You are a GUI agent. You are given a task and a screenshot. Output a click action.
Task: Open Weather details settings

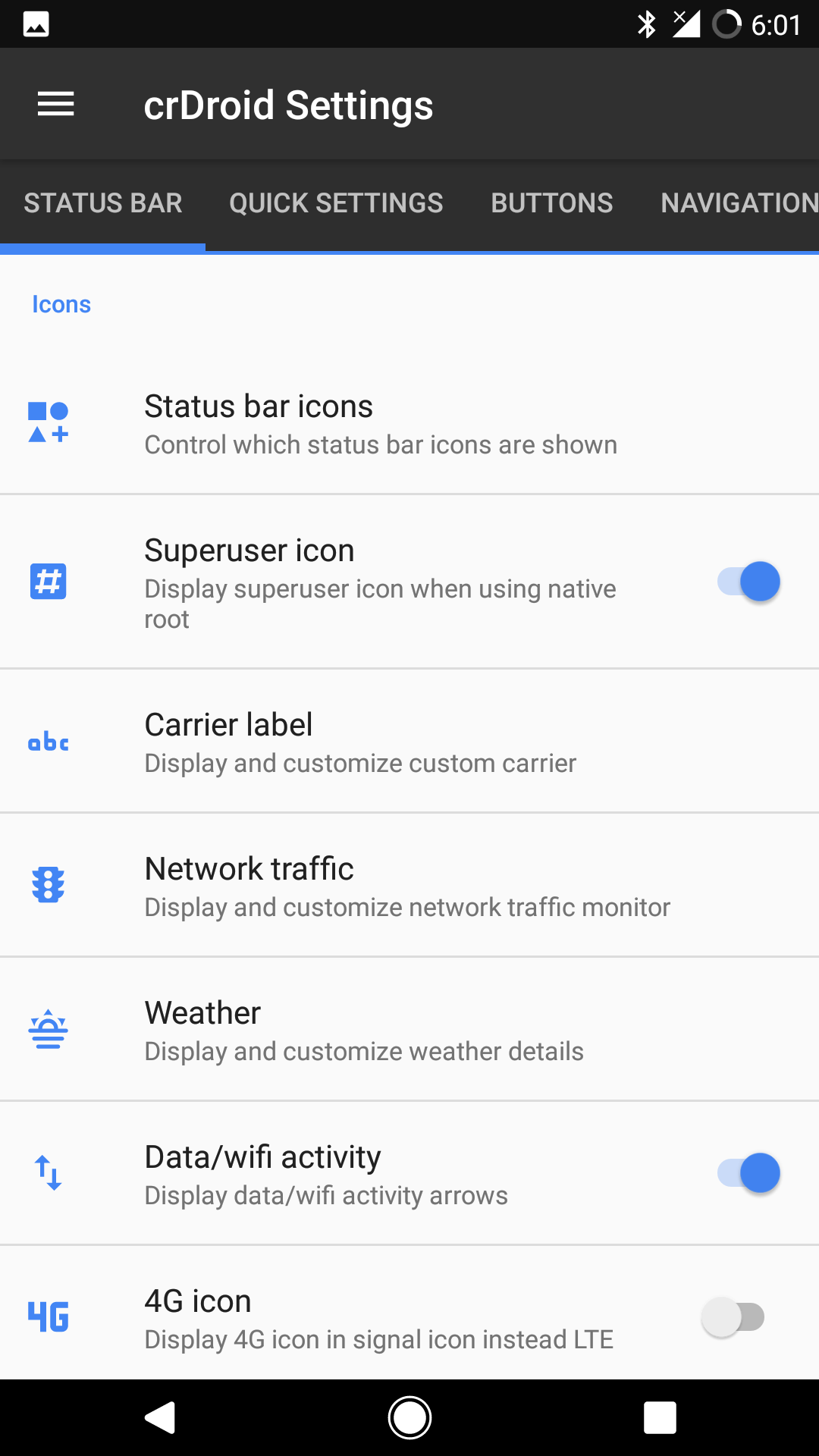coord(409,1031)
